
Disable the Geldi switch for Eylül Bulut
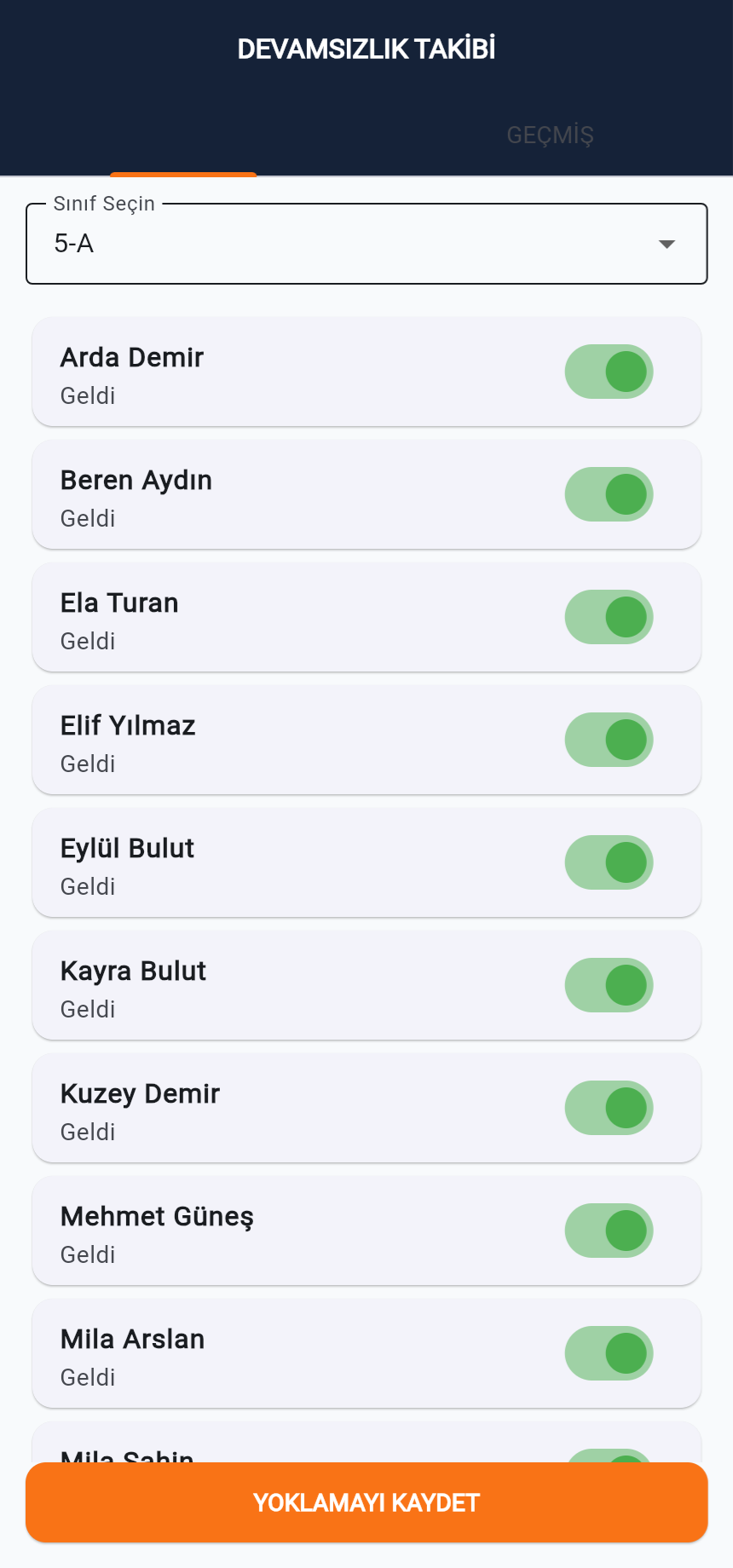pyautogui.click(x=609, y=862)
